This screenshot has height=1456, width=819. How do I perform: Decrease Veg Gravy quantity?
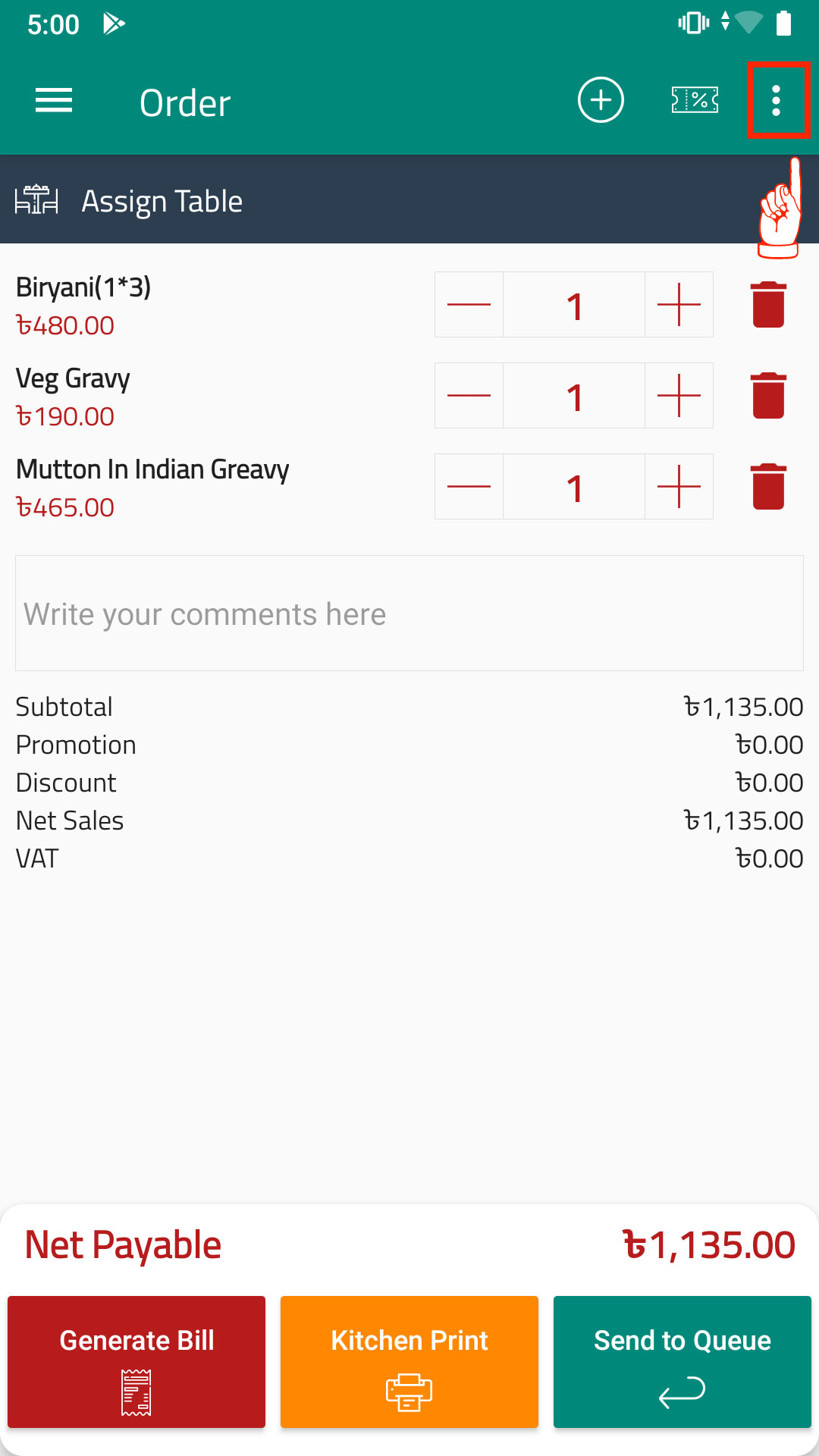tap(469, 395)
